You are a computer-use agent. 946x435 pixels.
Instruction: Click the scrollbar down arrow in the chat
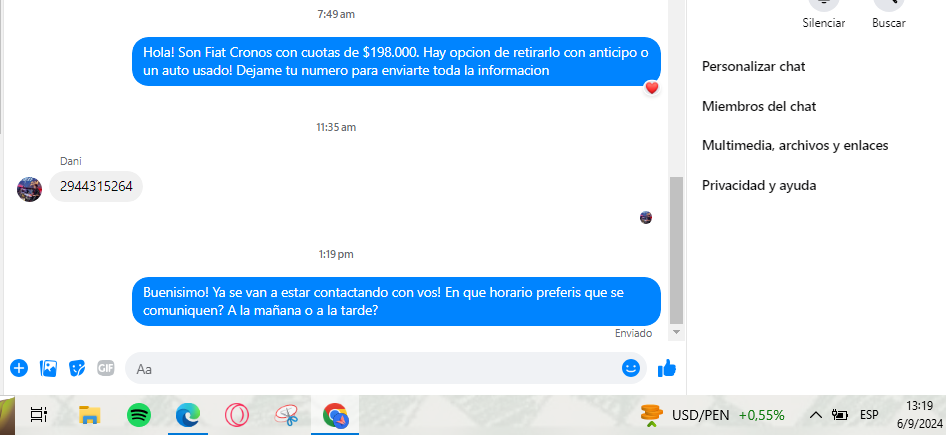click(676, 332)
